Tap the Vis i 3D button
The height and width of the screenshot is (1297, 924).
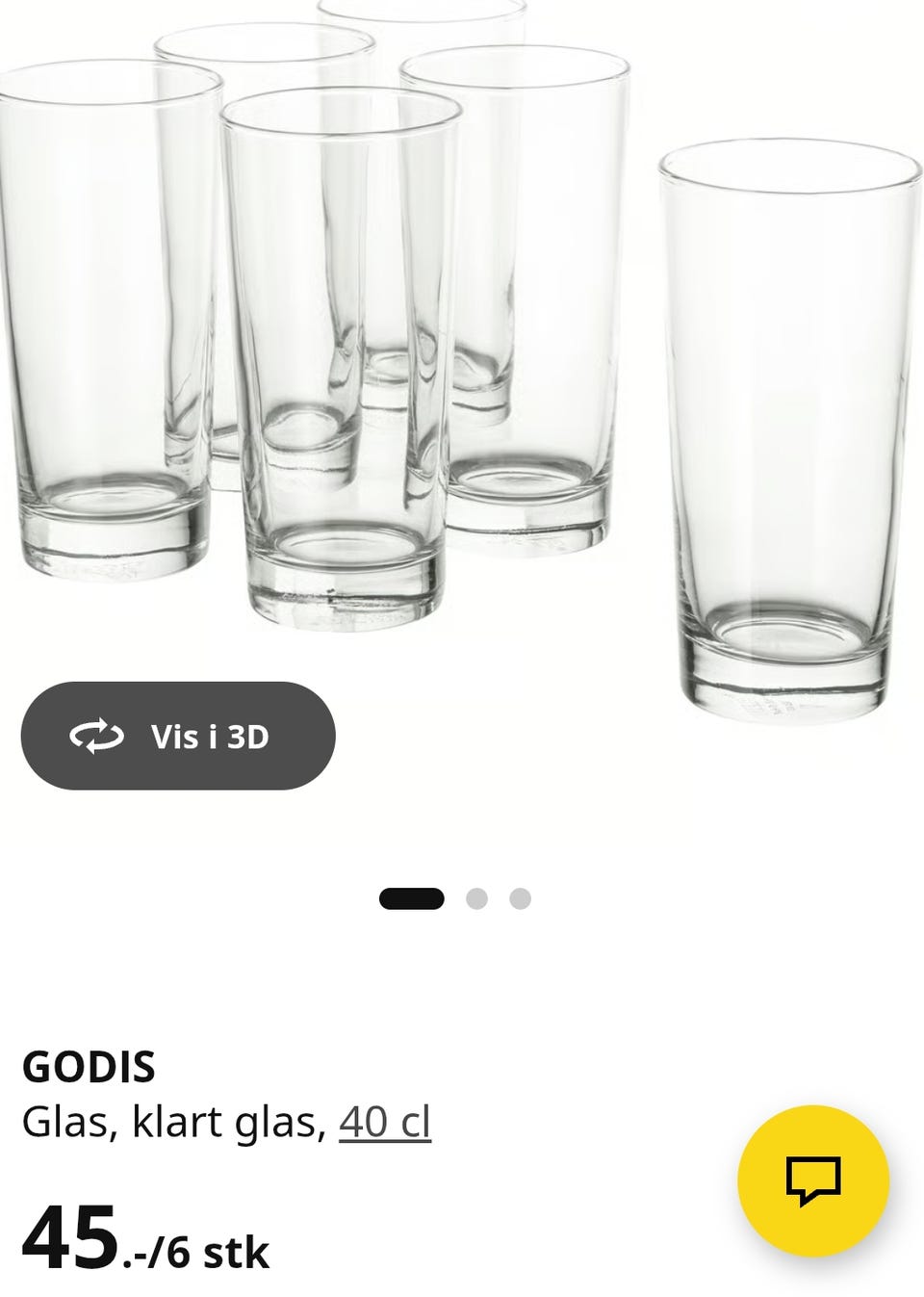178,737
